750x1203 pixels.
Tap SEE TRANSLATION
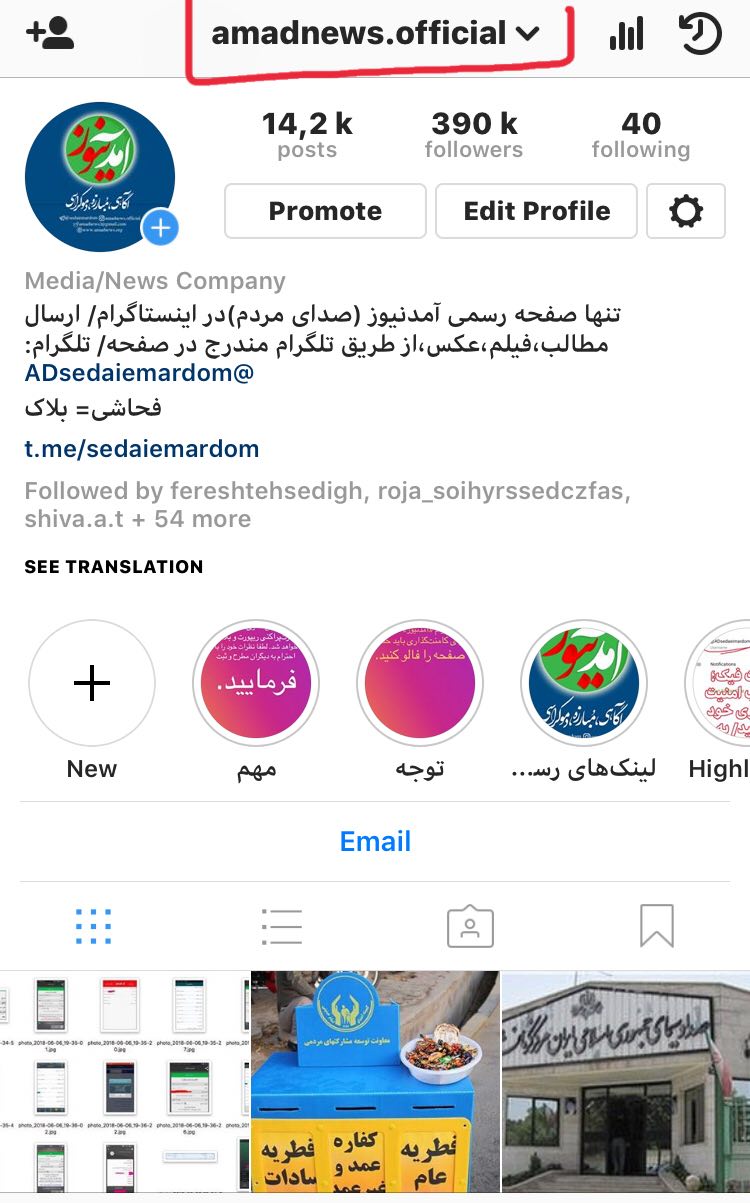[113, 567]
